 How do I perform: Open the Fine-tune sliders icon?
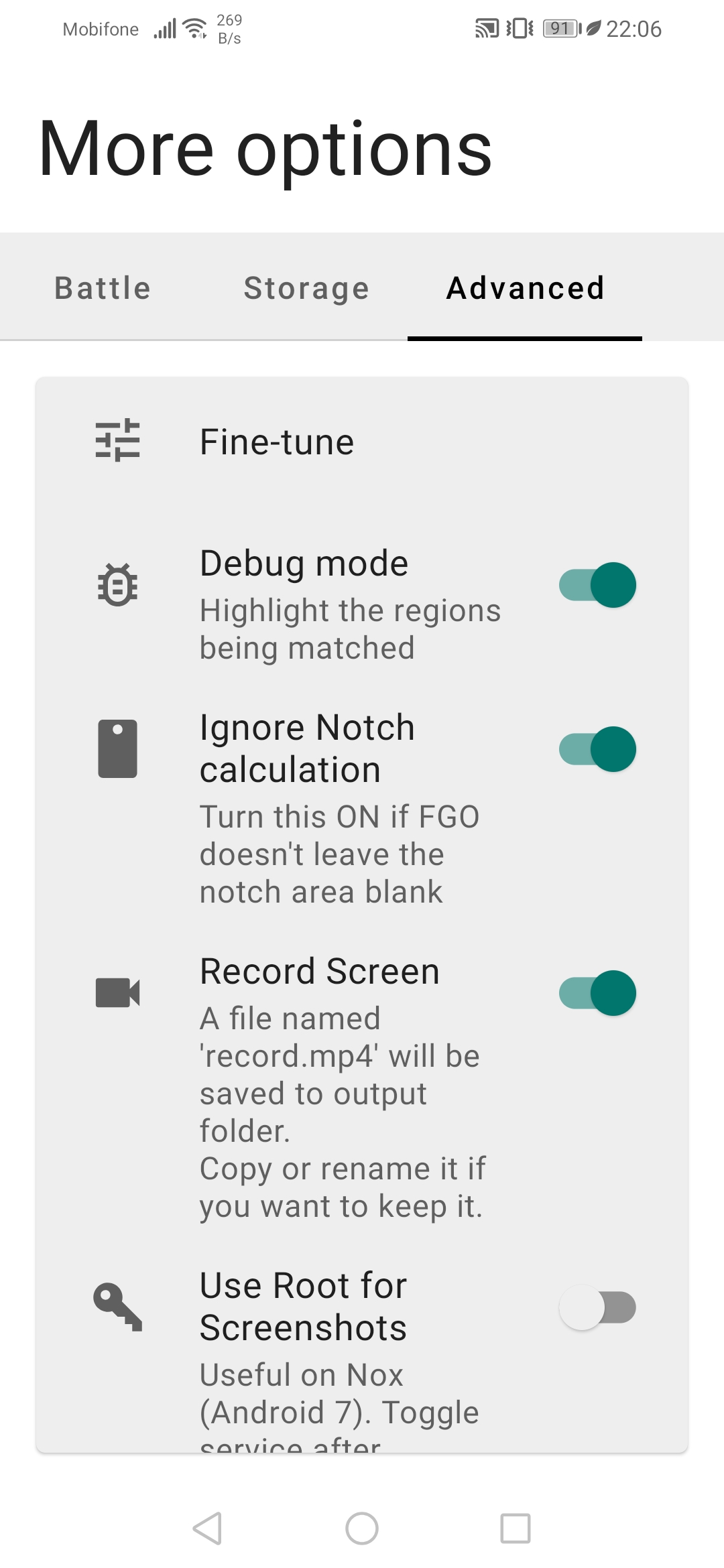pyautogui.click(x=118, y=441)
